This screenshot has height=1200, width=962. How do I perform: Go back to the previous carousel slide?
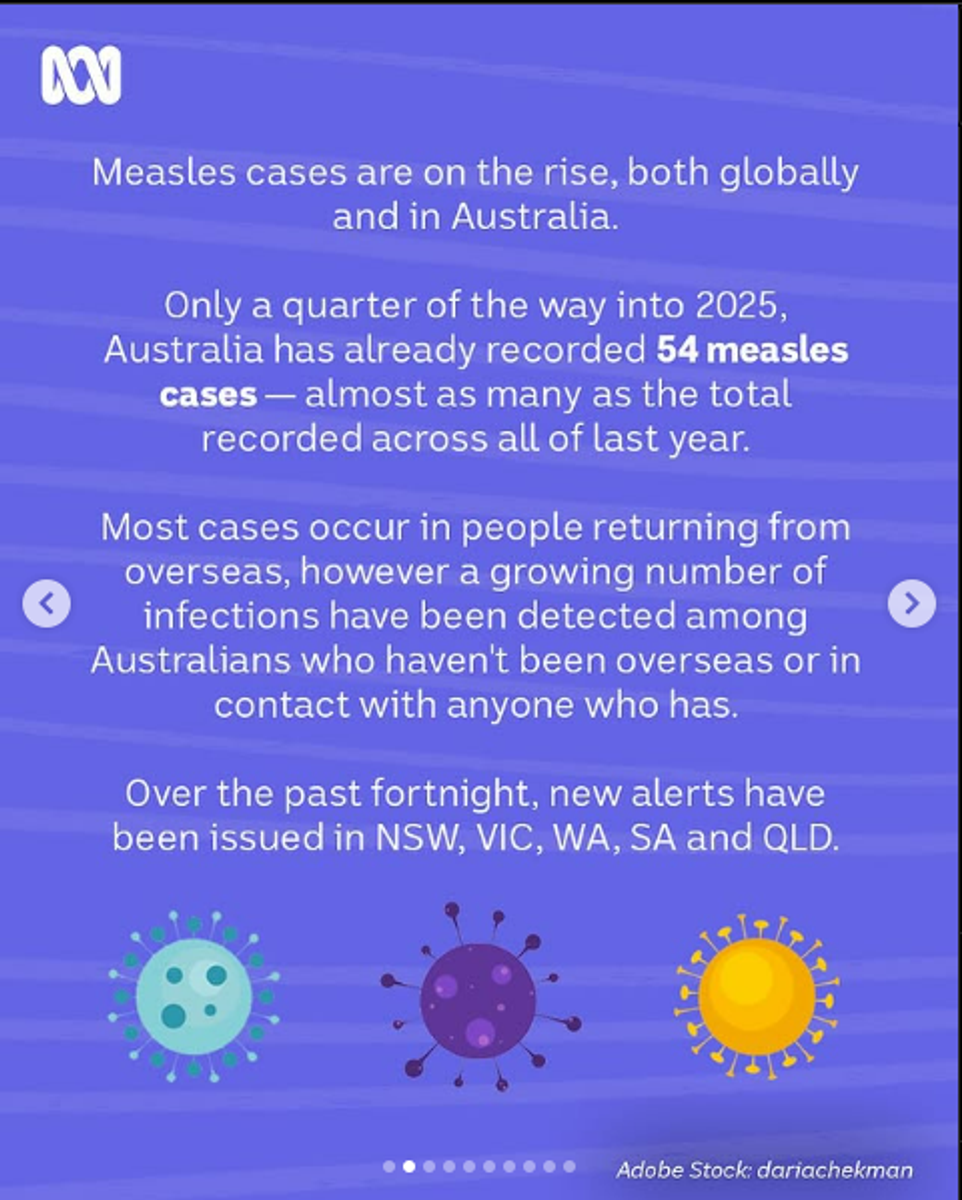click(x=46, y=603)
